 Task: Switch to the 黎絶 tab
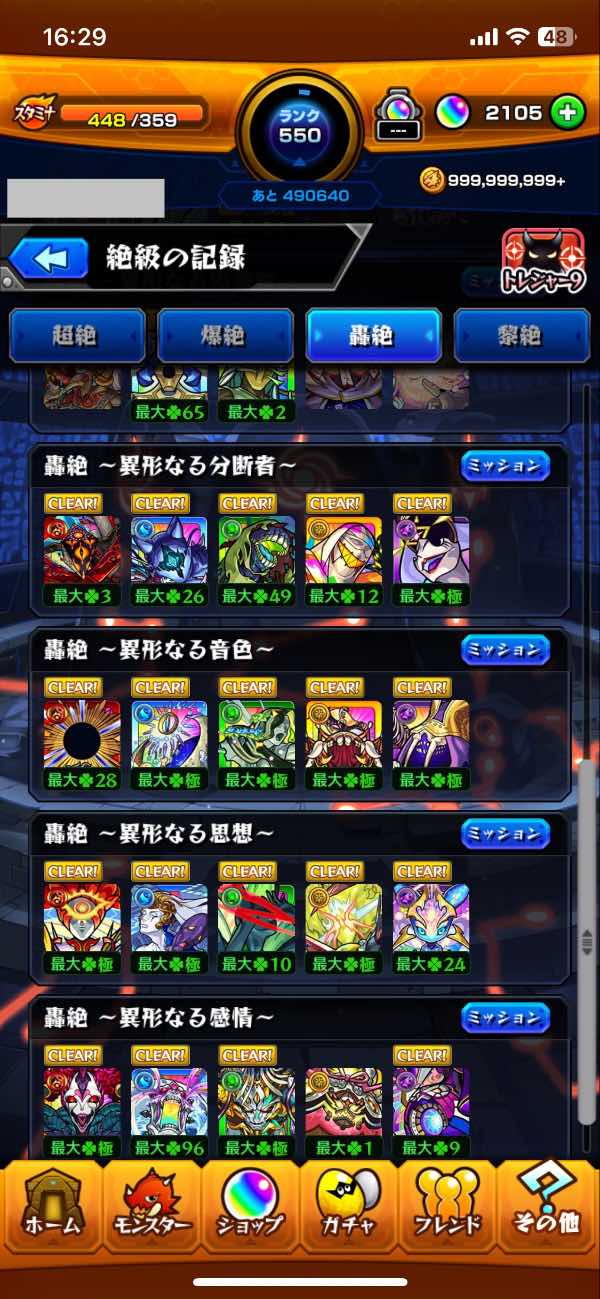[522, 336]
